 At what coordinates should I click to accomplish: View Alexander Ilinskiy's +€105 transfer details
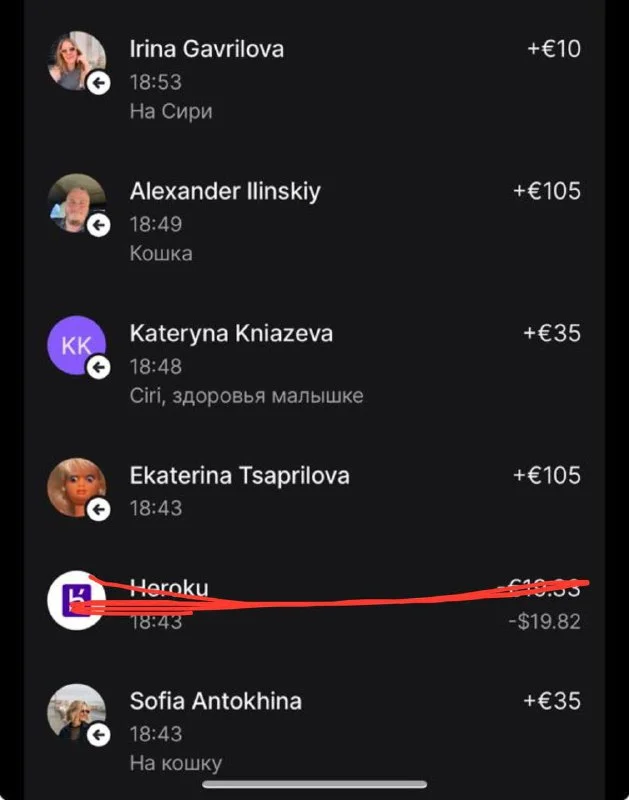pyautogui.click(x=314, y=221)
